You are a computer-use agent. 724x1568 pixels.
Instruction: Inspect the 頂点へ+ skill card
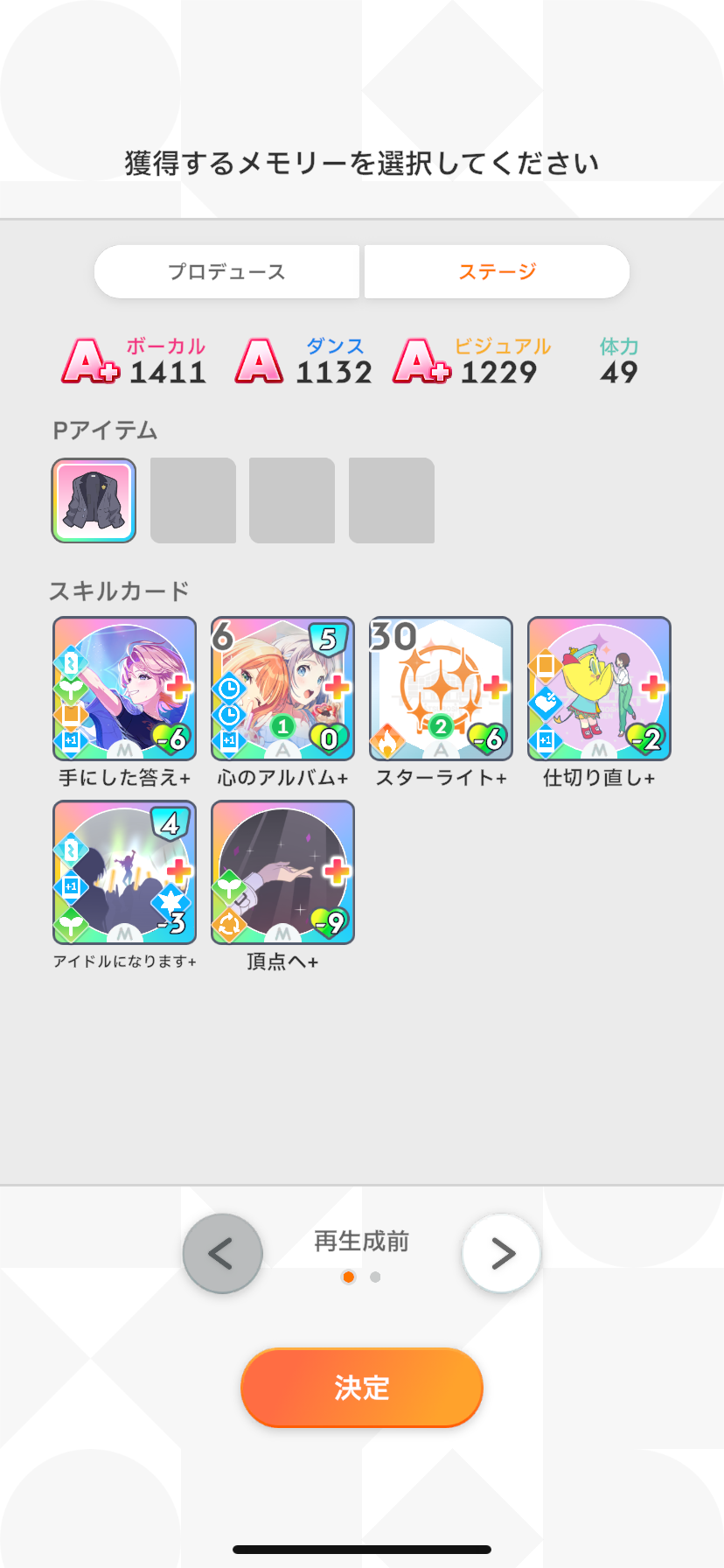[282, 872]
